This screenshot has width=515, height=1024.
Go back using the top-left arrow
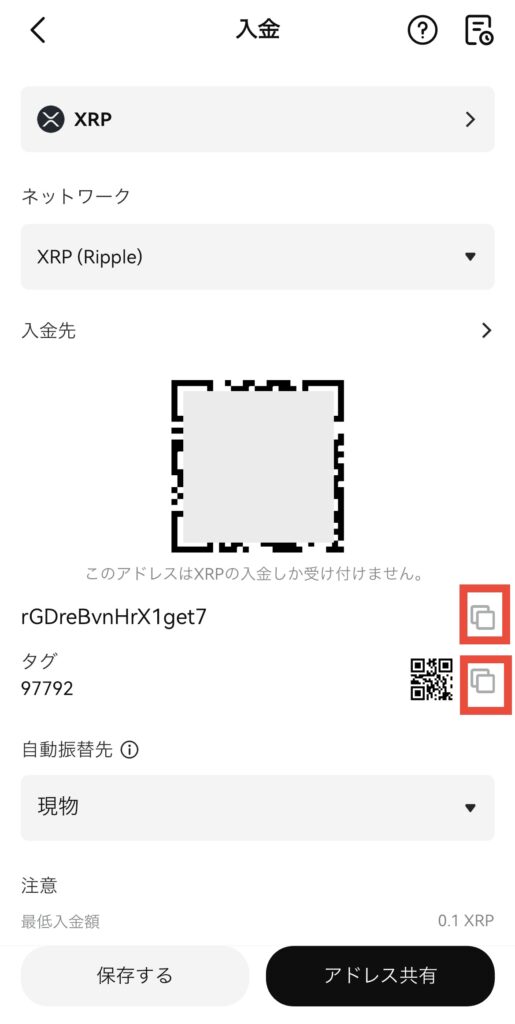(x=38, y=31)
